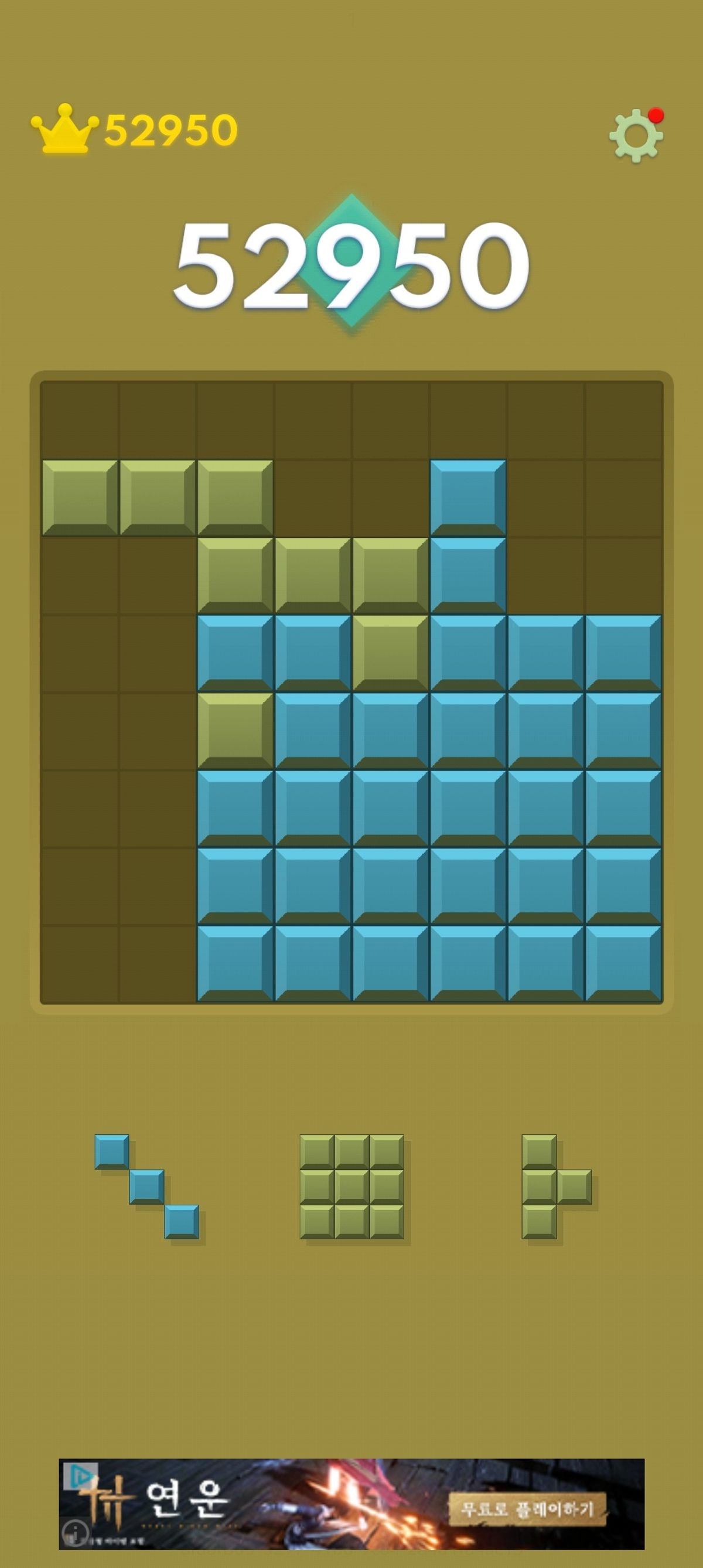703x1568 pixels.
Task: Select the blue diagonal three-block piece
Action: (146, 1187)
